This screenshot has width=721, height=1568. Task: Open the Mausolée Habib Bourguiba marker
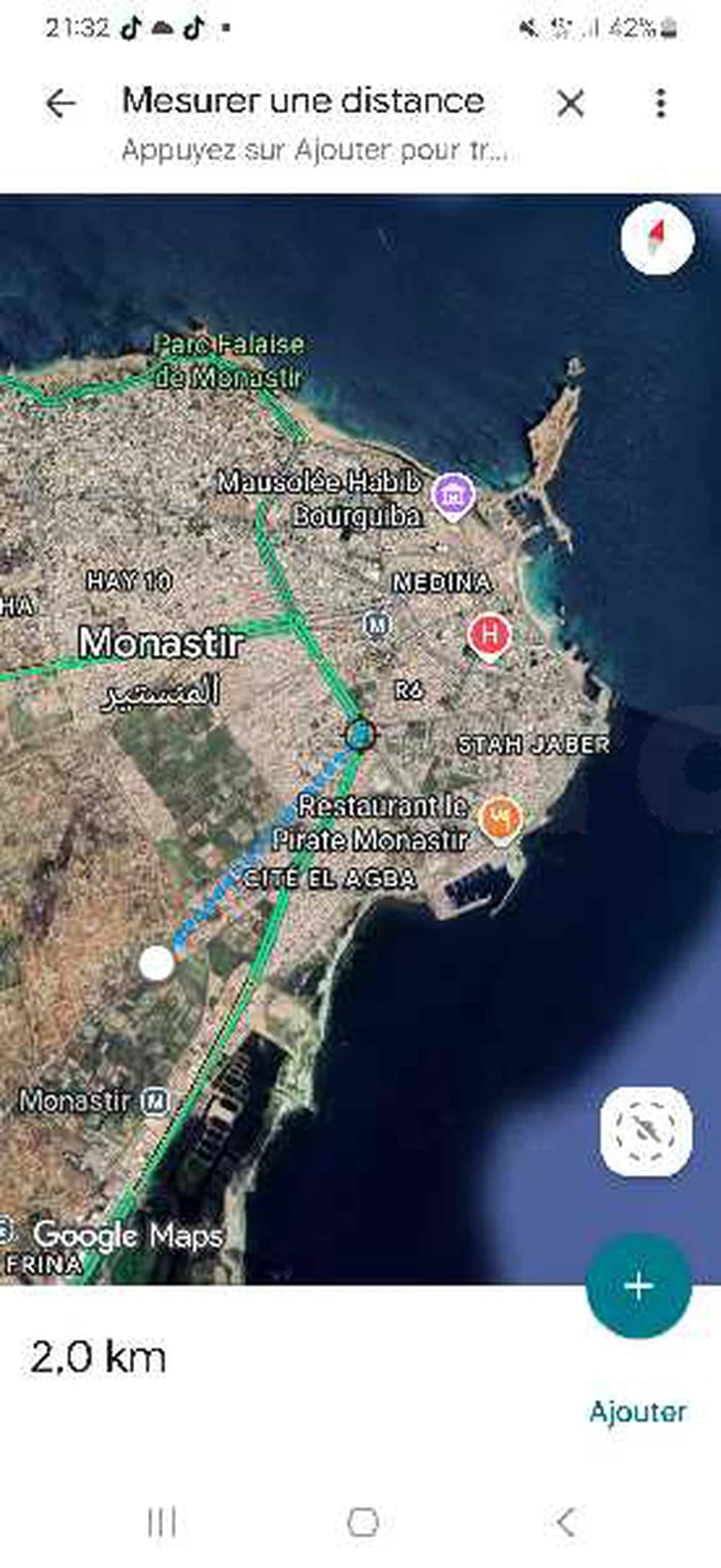453,496
